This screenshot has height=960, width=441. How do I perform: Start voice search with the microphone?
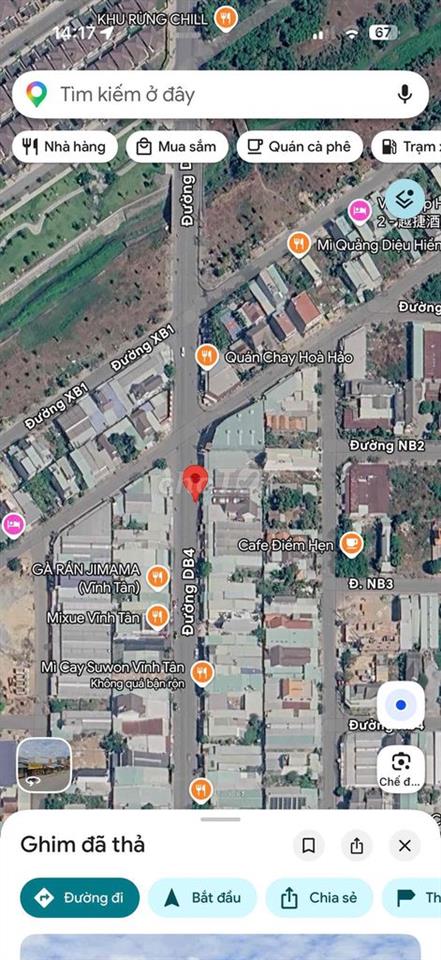point(404,94)
